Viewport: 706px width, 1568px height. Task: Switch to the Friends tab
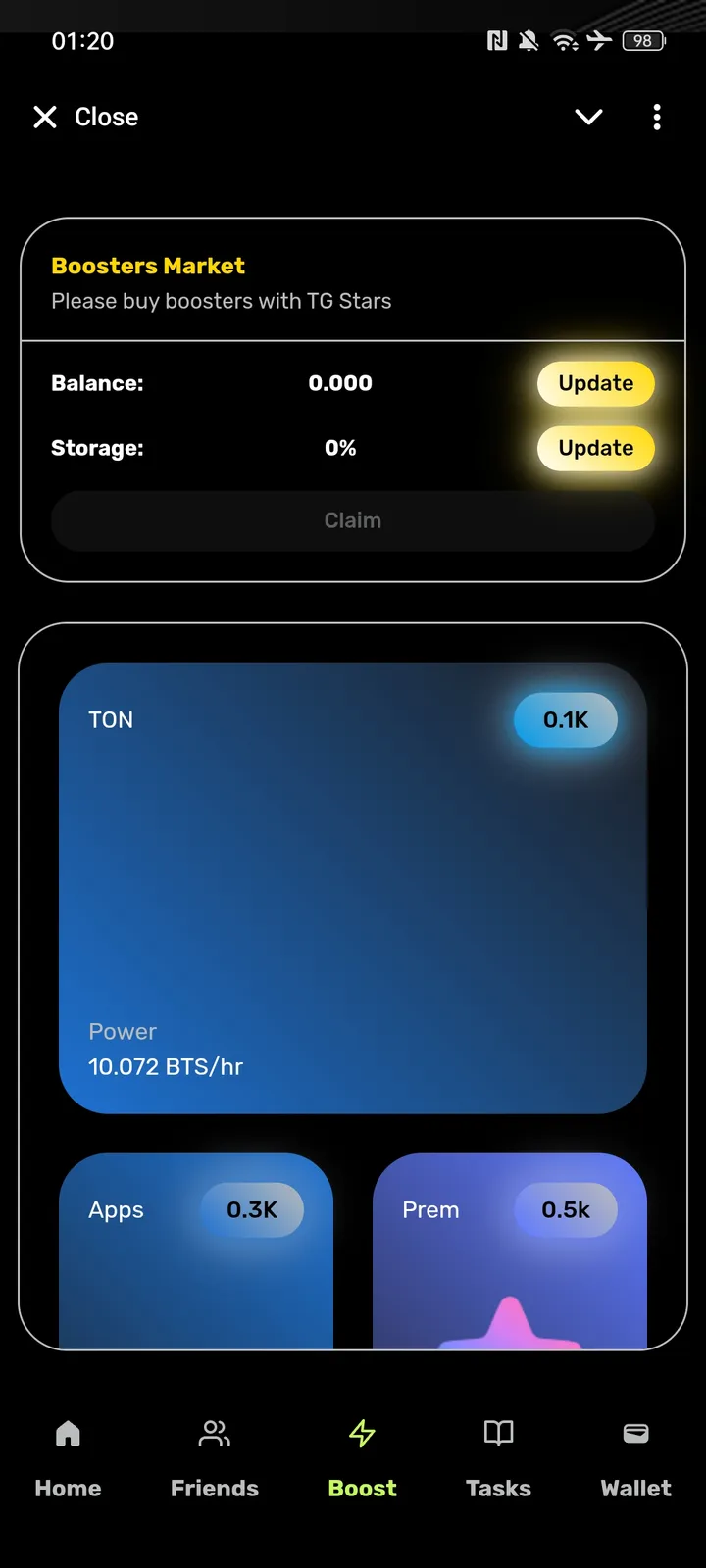tap(215, 1458)
